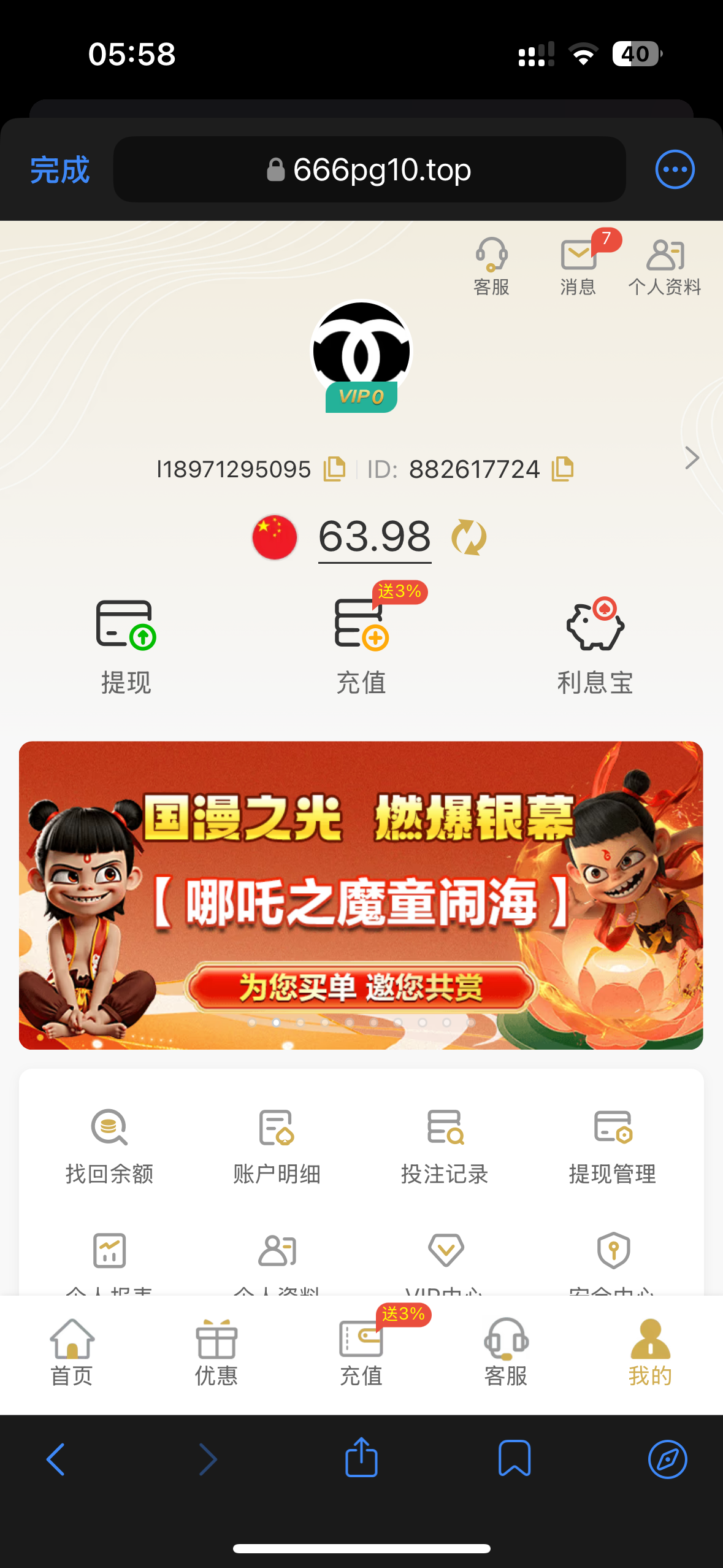Screen dimensions: 723x1568
Task: Open 充值 recharge below the balance
Action: [361, 646]
